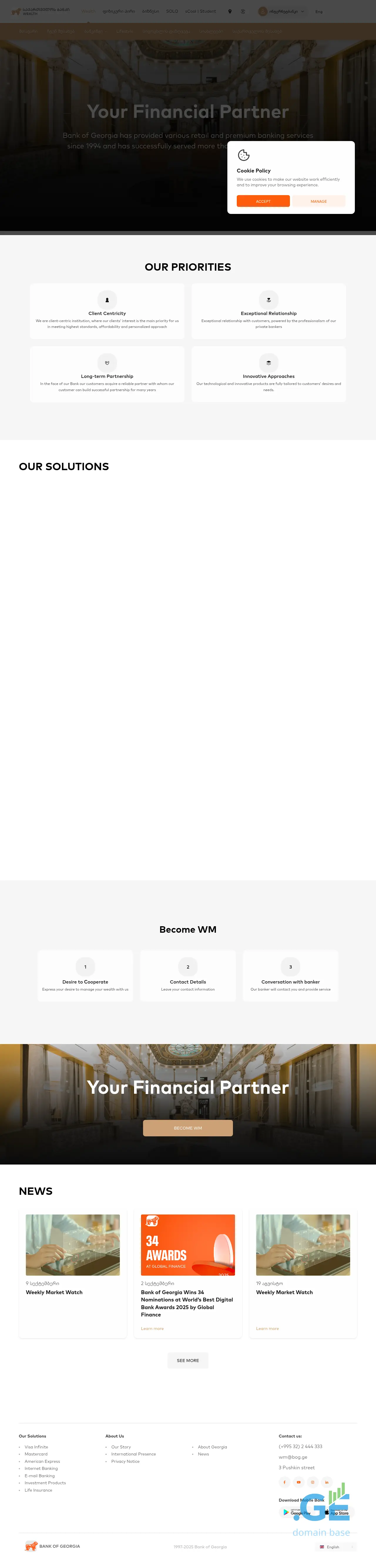376x1568 pixels.
Task: Open the LinkedIn icon in the footer
Action: [327, 1482]
